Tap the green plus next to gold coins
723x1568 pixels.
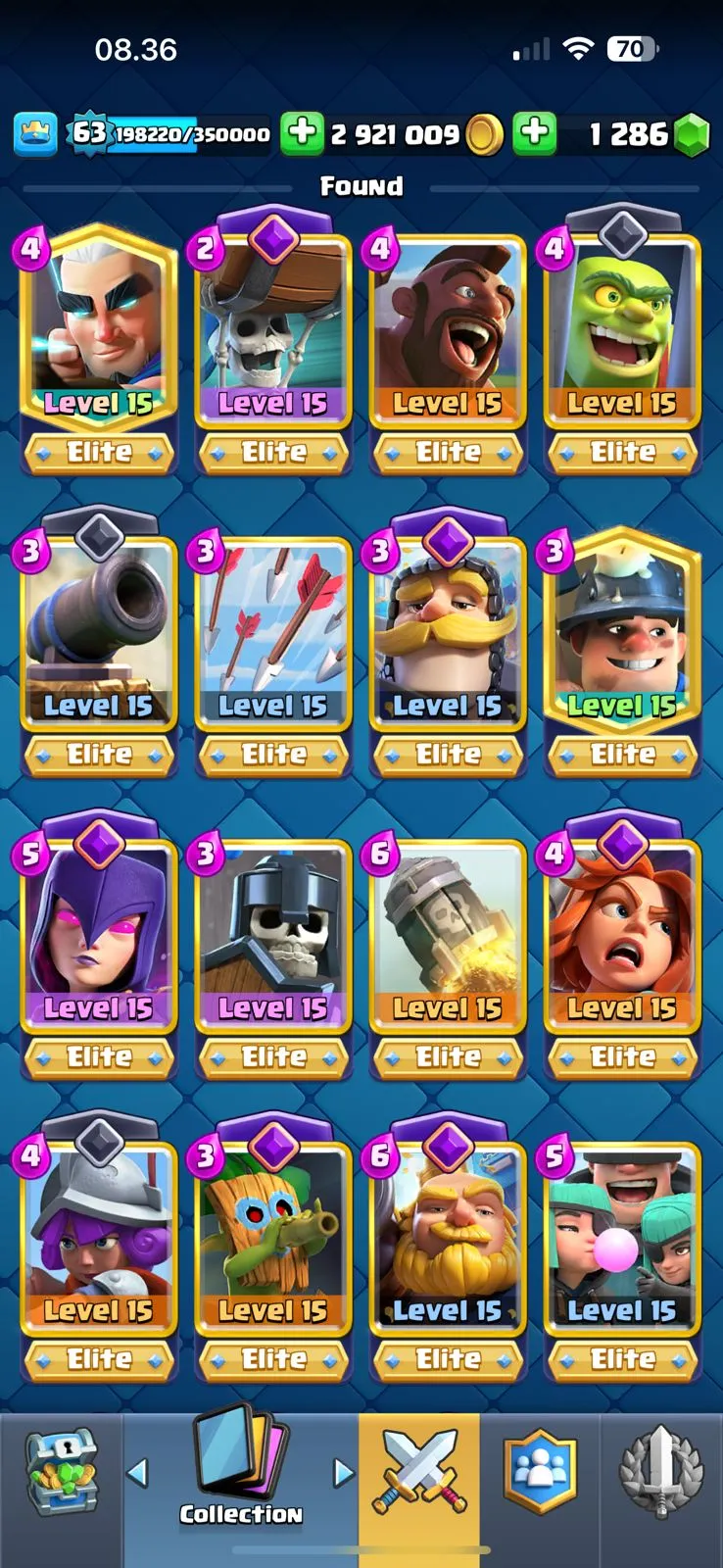303,133
